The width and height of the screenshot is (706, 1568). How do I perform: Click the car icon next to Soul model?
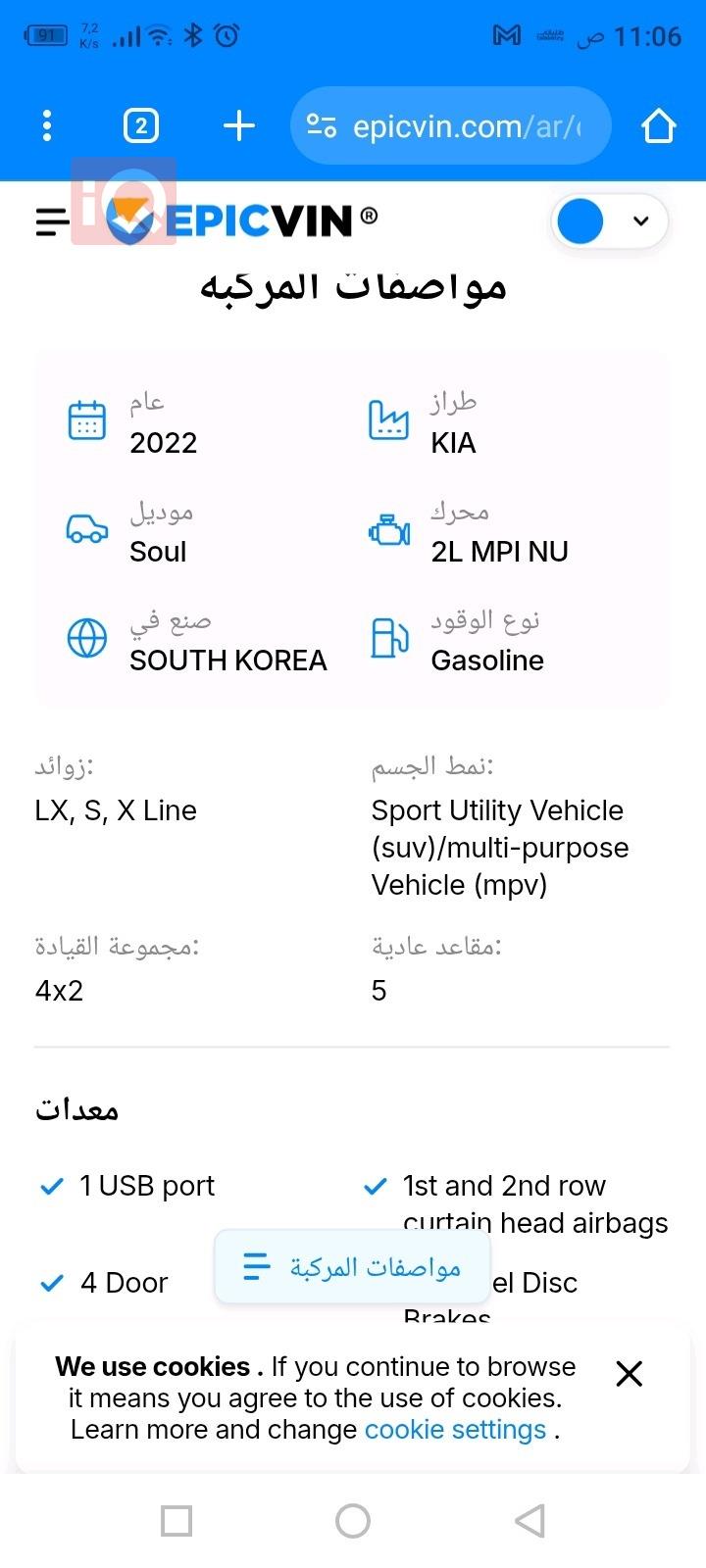click(x=86, y=528)
